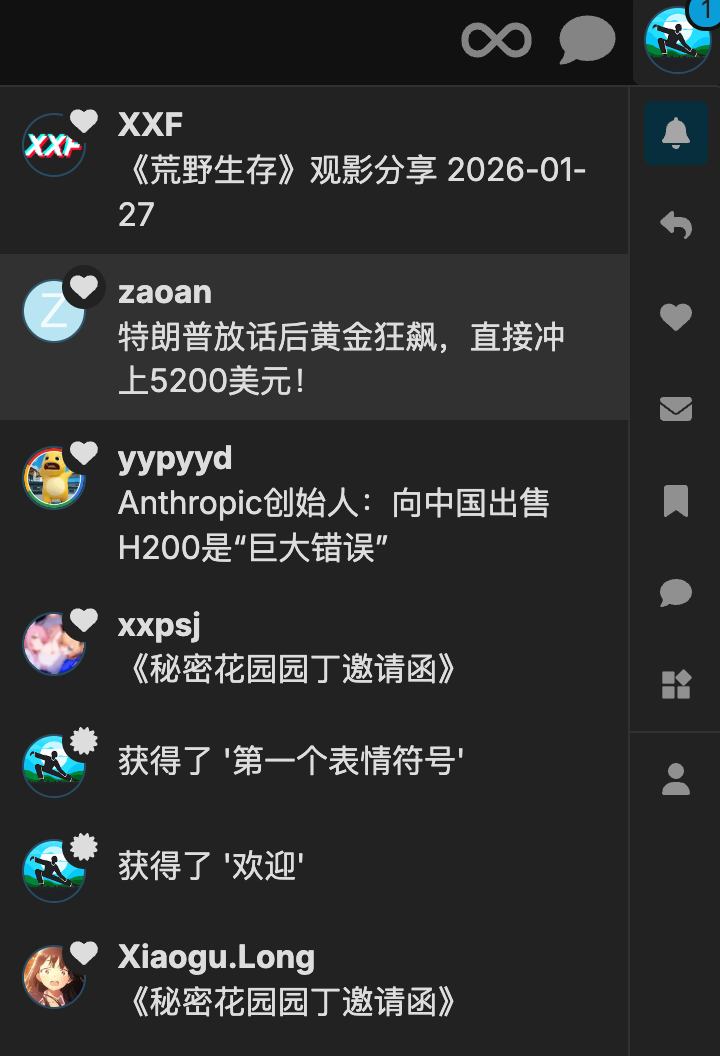View the '第一个表情符号' badge notification
The height and width of the screenshot is (1056, 720).
pos(314,761)
